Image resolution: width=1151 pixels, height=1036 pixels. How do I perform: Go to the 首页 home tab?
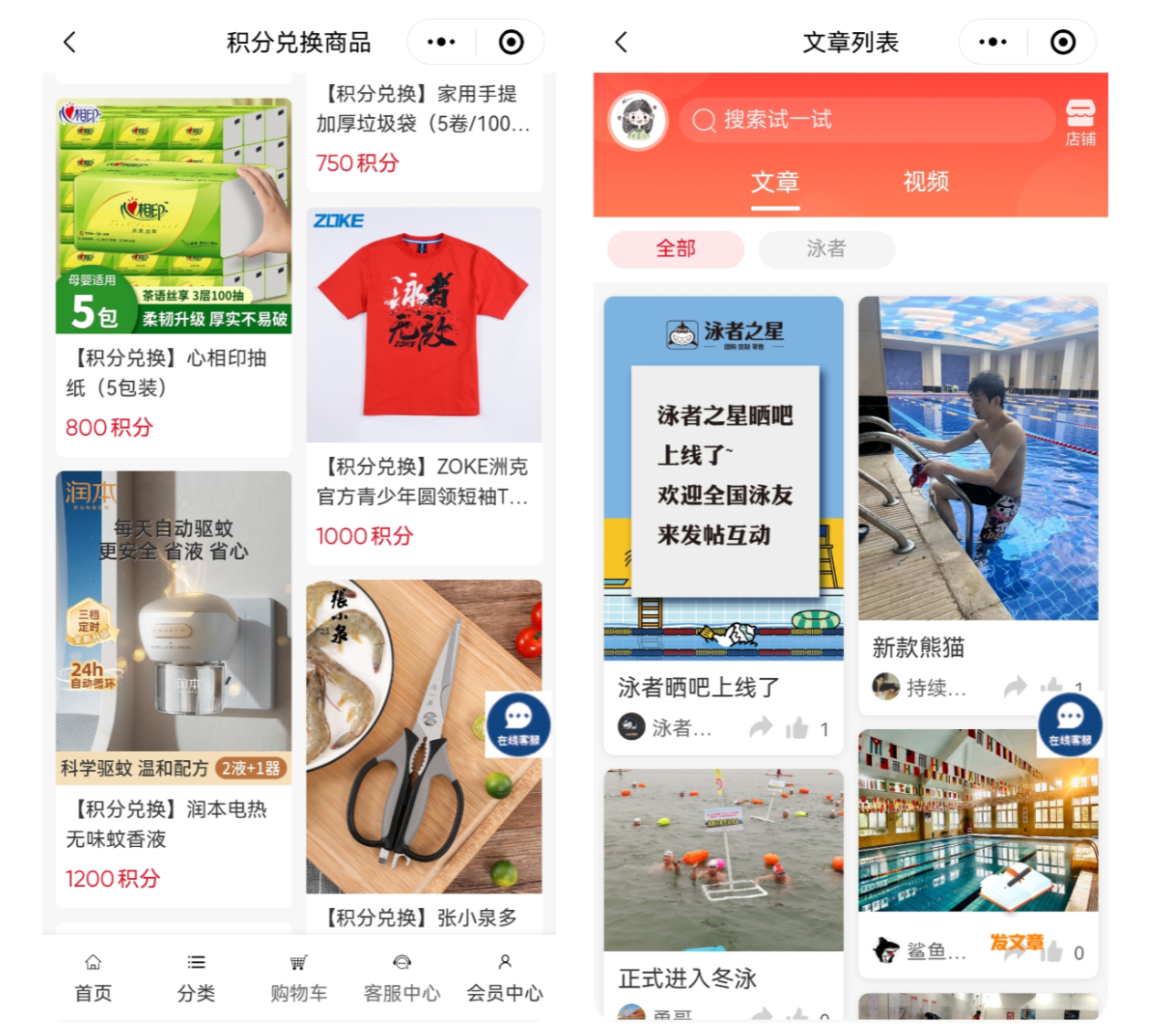tap(93, 978)
